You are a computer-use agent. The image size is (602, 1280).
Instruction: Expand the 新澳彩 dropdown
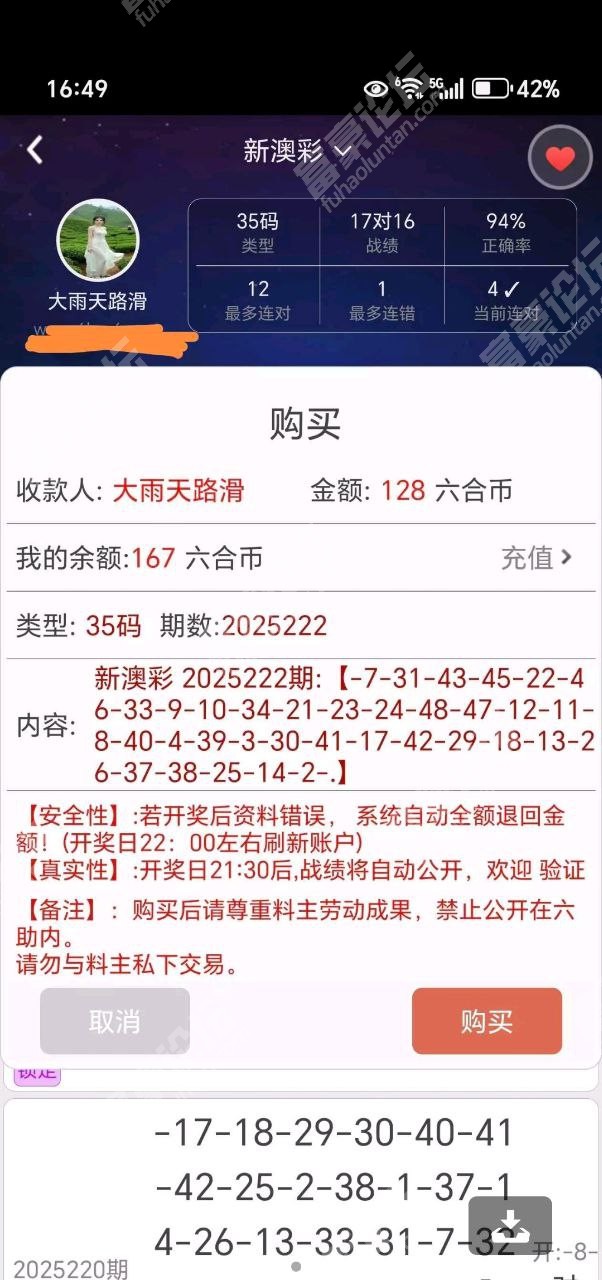point(298,151)
